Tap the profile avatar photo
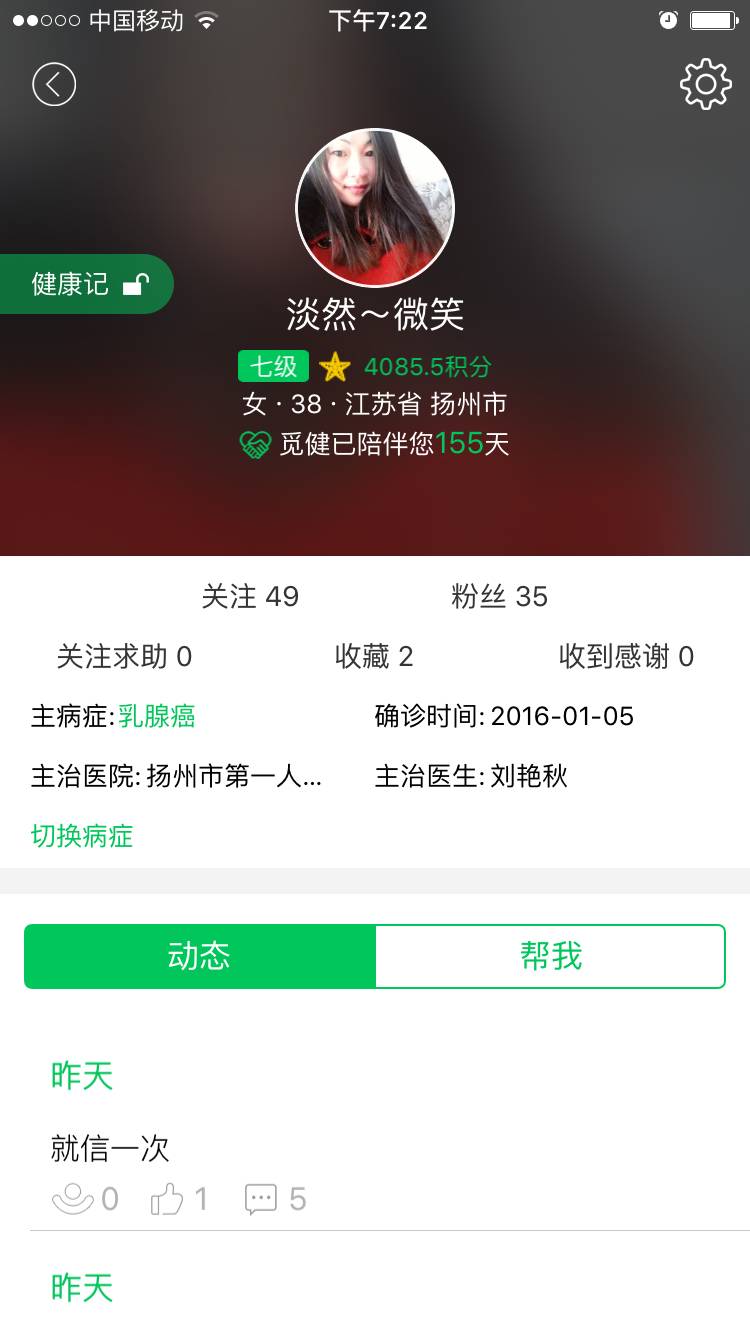750x1334 pixels. (x=375, y=208)
